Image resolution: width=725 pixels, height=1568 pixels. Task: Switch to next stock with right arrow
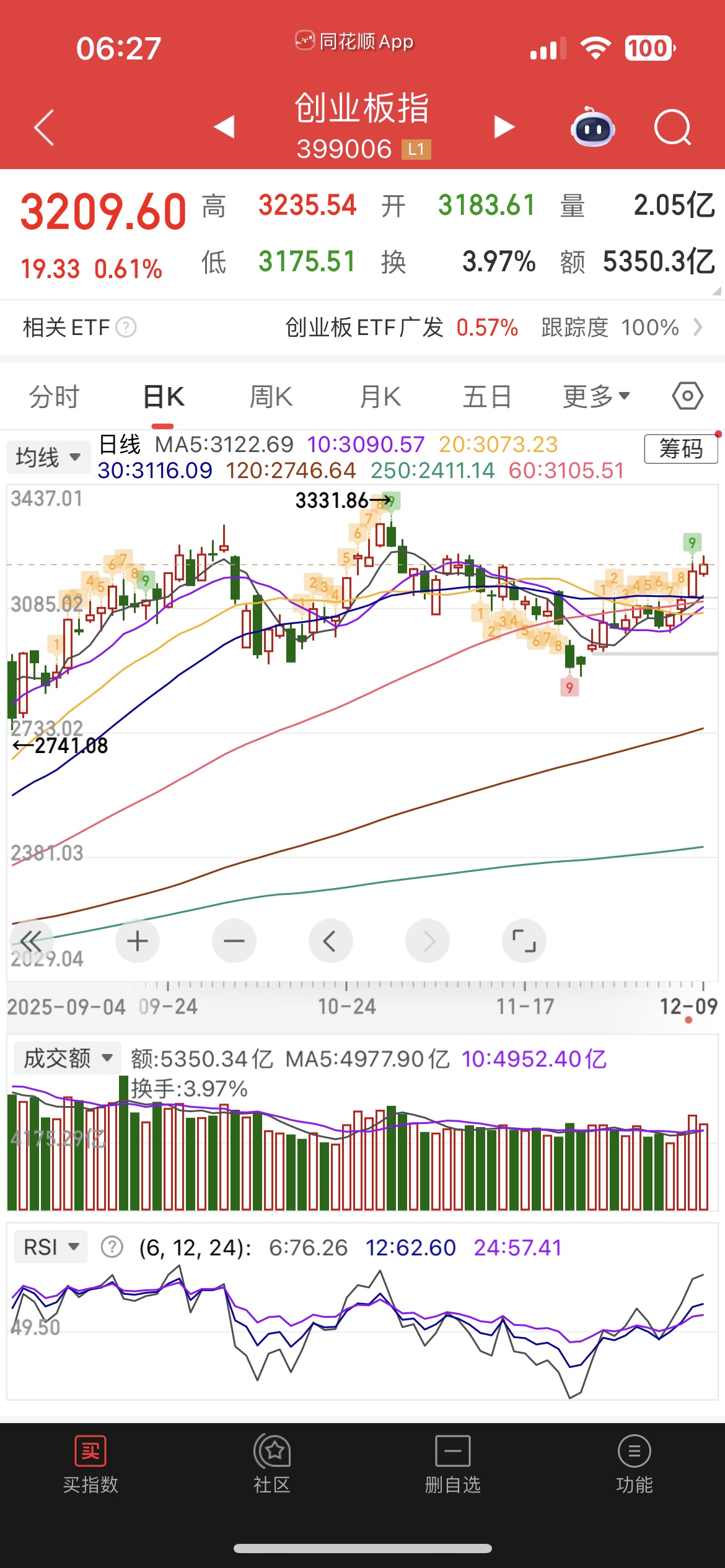(x=503, y=126)
